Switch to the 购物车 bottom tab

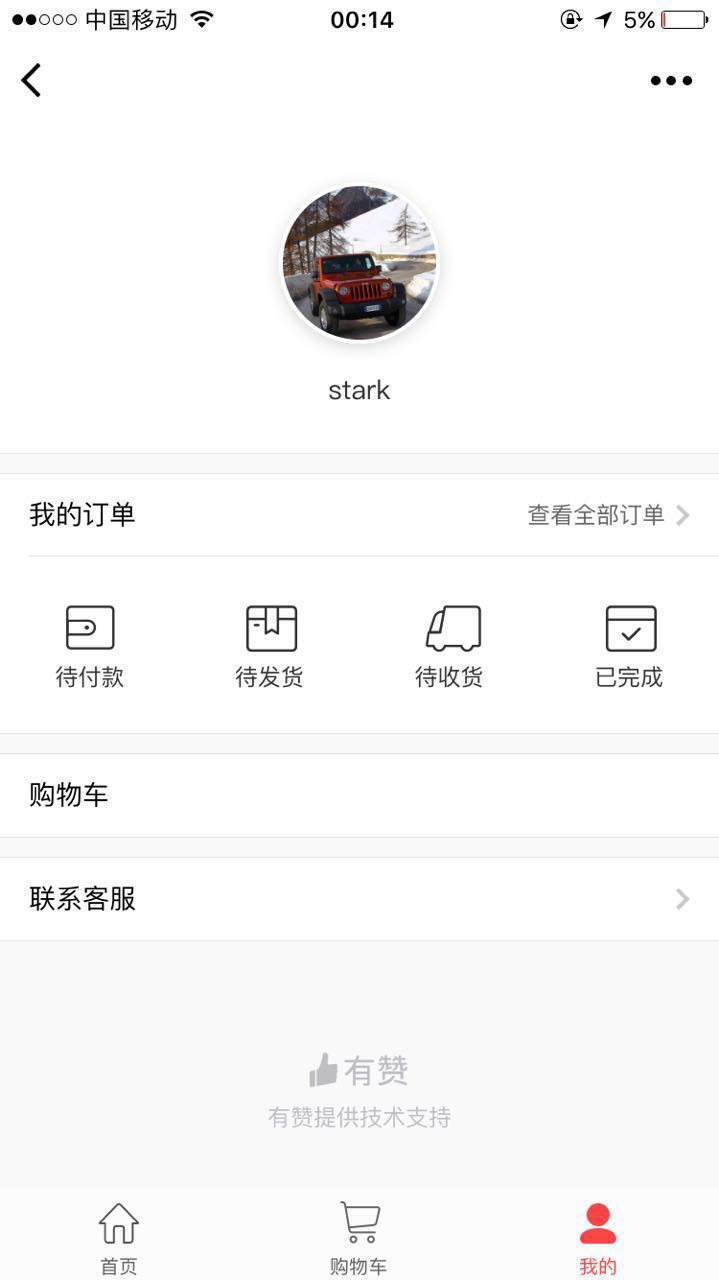click(359, 1239)
